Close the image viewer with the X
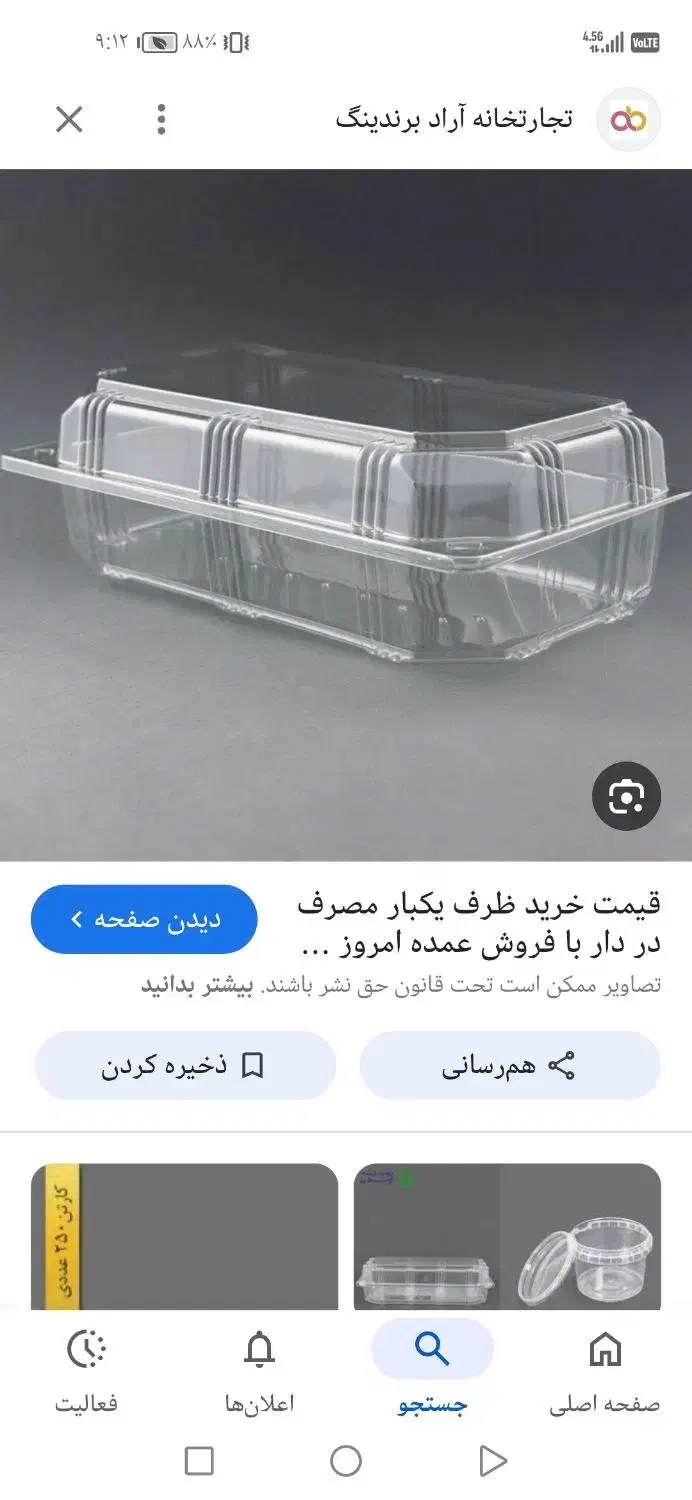692x1500 pixels. (x=69, y=121)
